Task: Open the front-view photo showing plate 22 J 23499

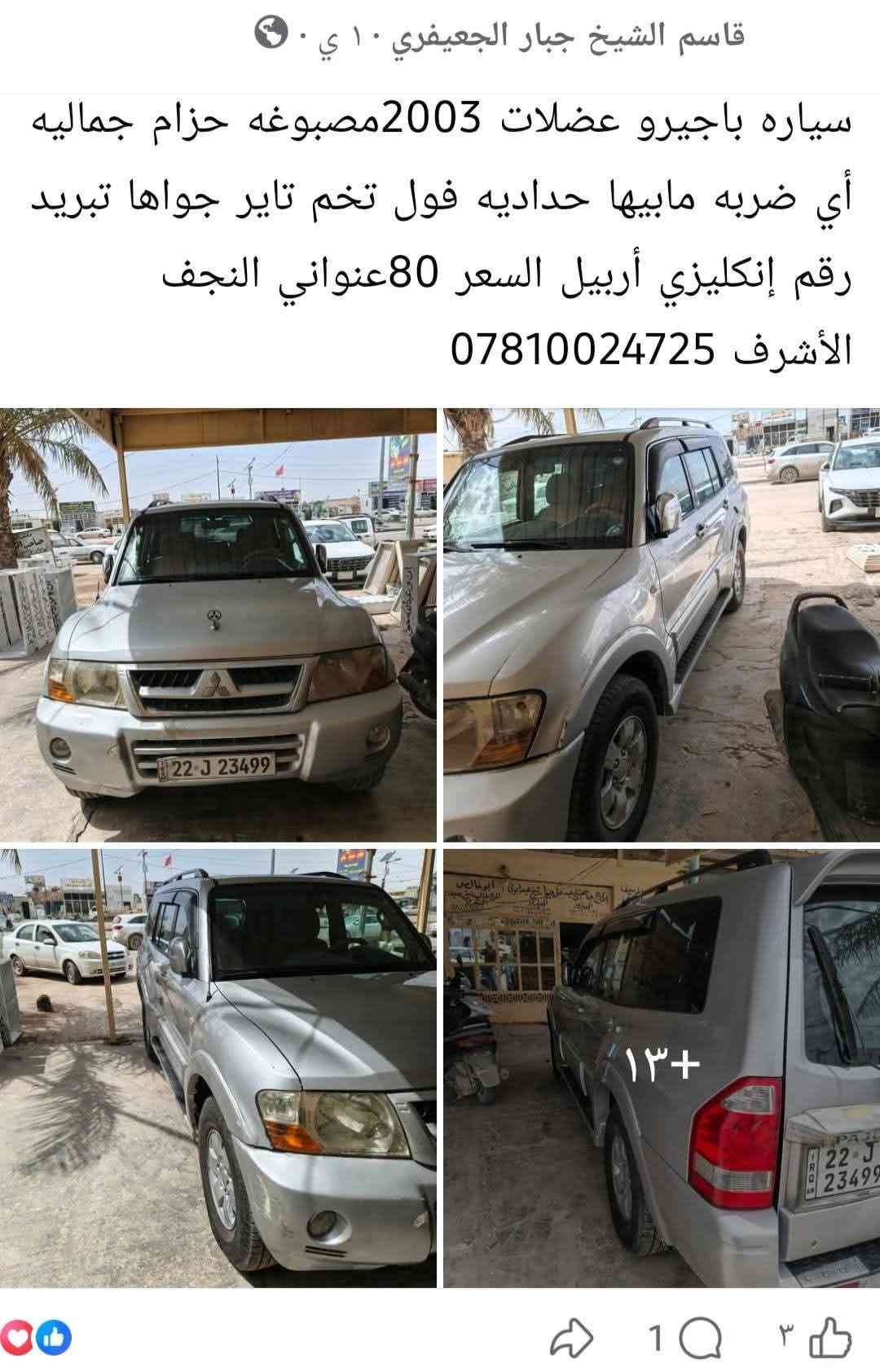Action: click(x=218, y=625)
